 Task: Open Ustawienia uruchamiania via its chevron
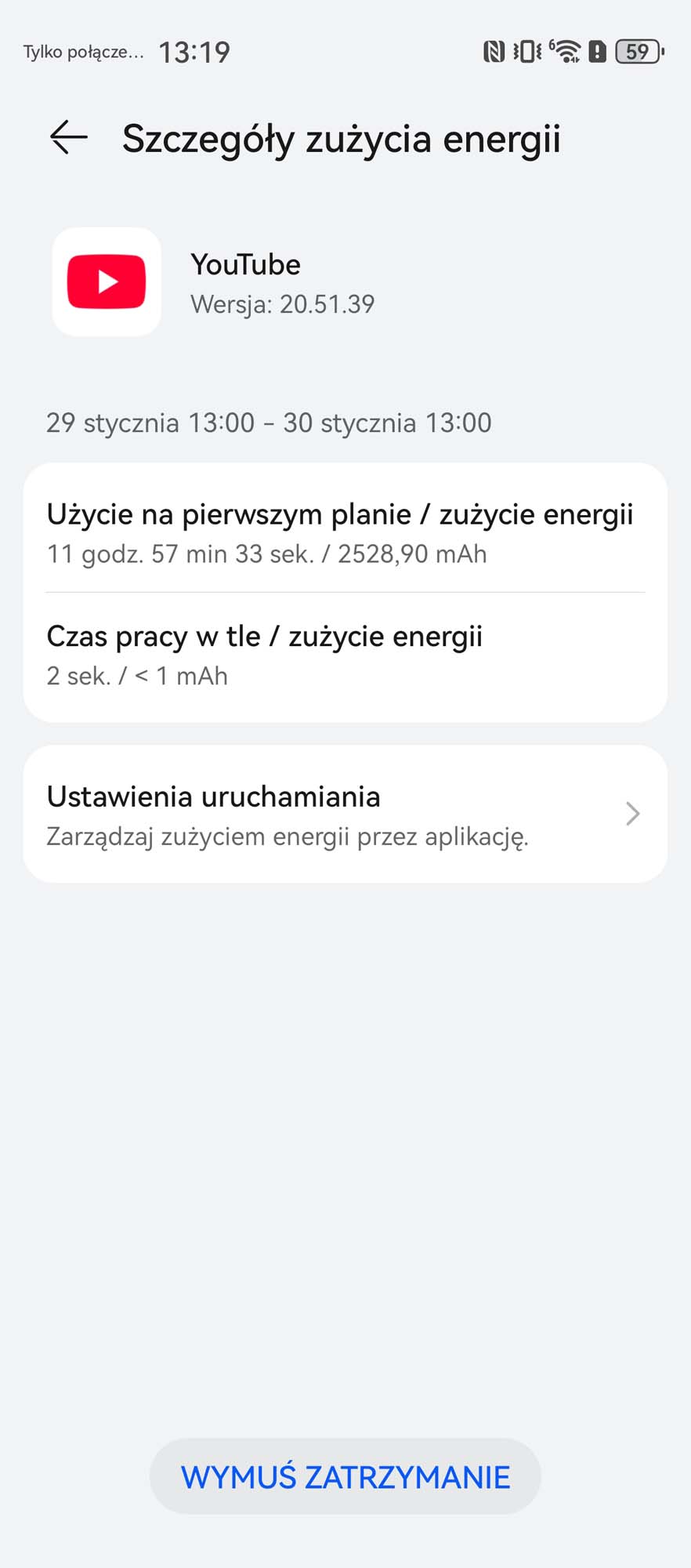point(632,814)
